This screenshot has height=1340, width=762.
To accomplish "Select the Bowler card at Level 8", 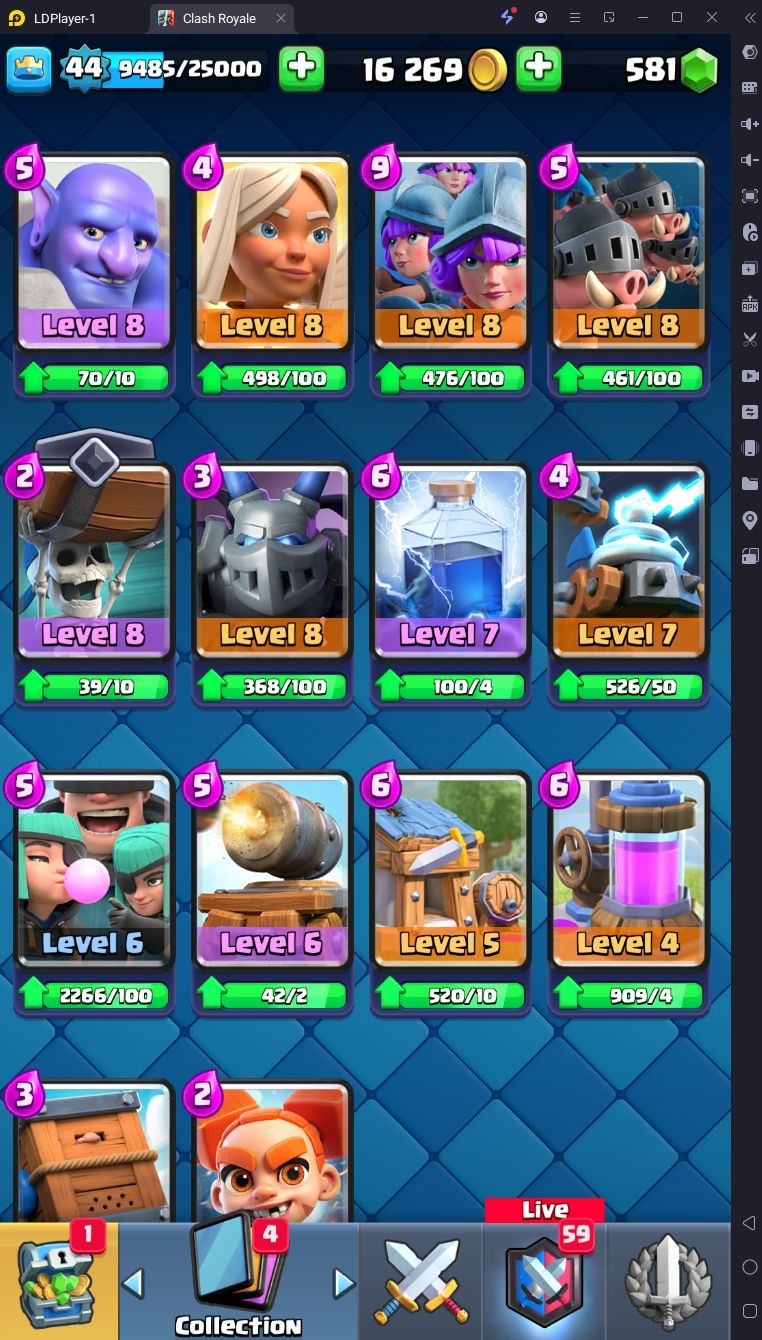I will (94, 255).
